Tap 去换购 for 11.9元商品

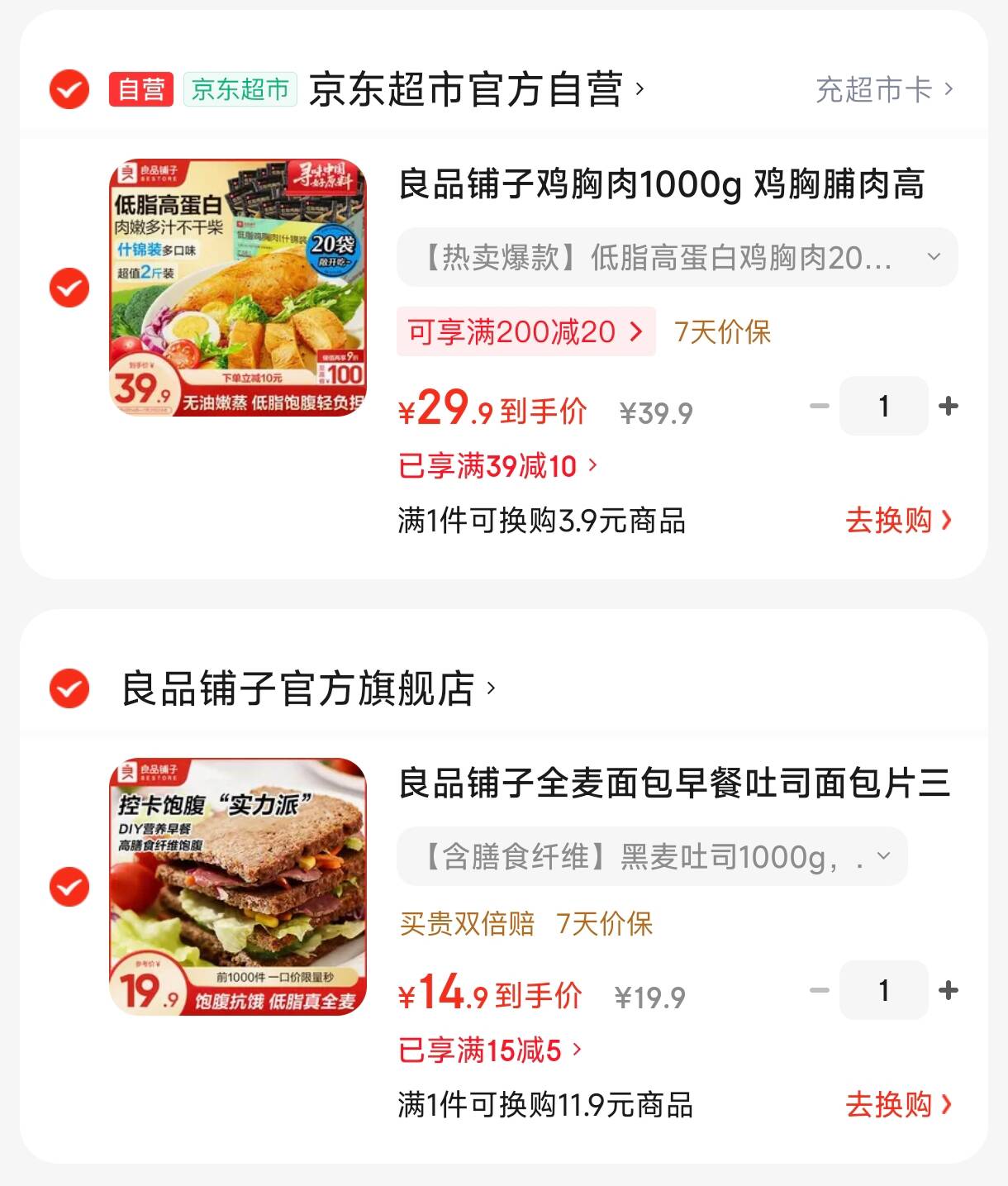(x=898, y=1105)
